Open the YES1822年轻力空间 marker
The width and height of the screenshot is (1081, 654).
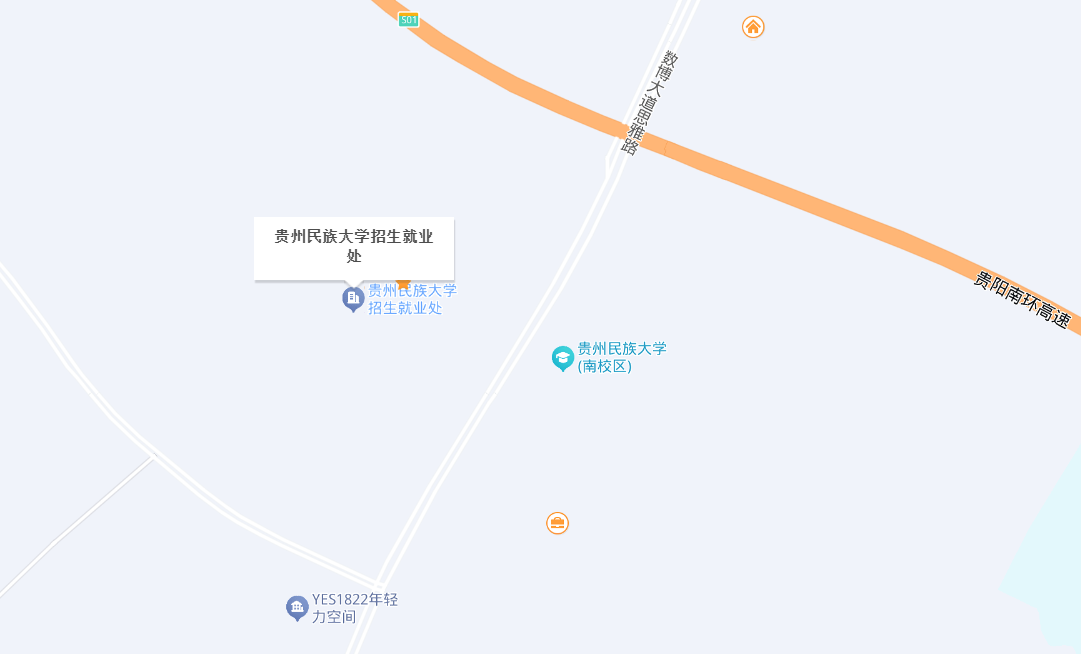click(x=297, y=607)
